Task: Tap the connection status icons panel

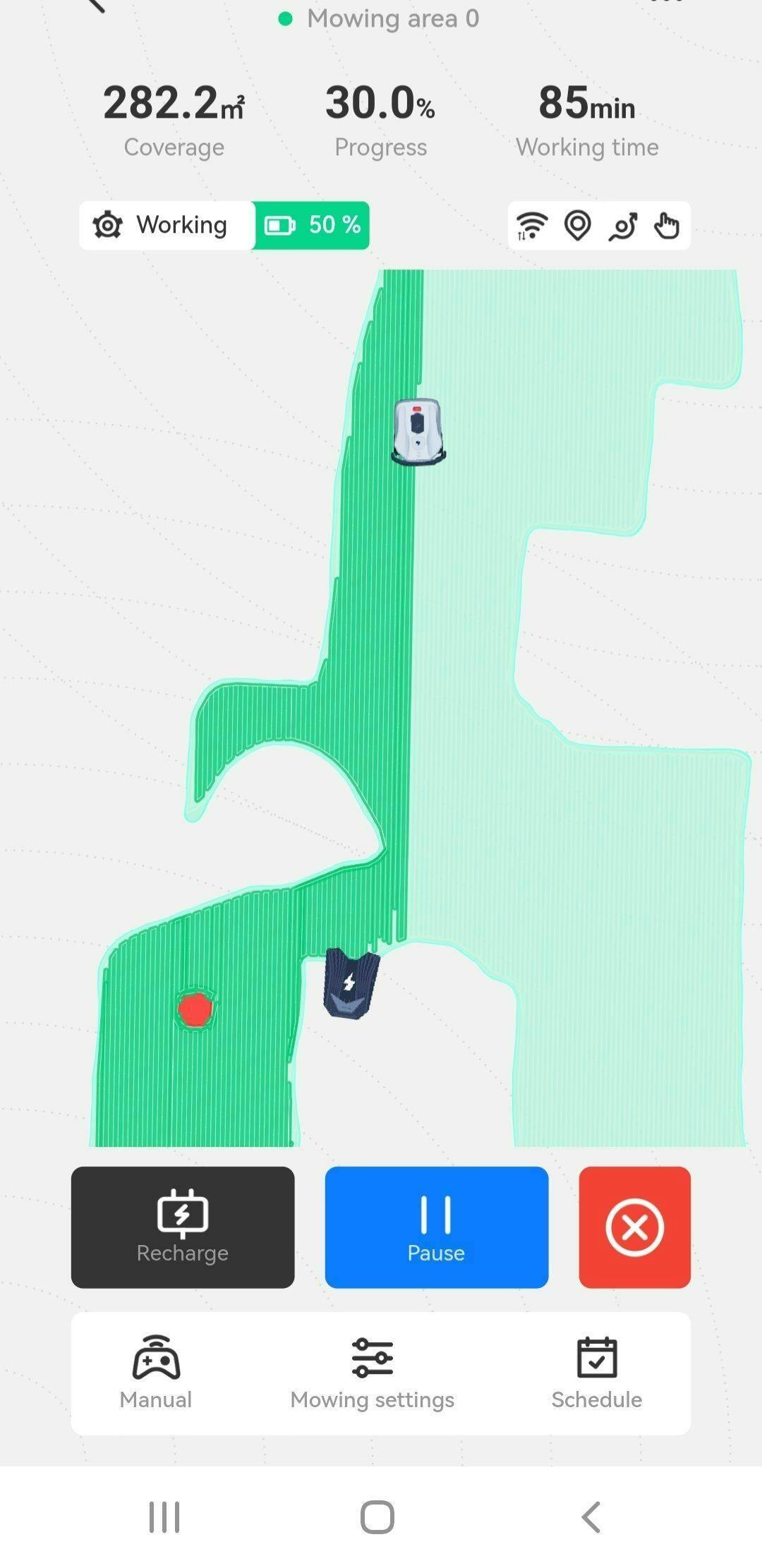Action: (598, 226)
